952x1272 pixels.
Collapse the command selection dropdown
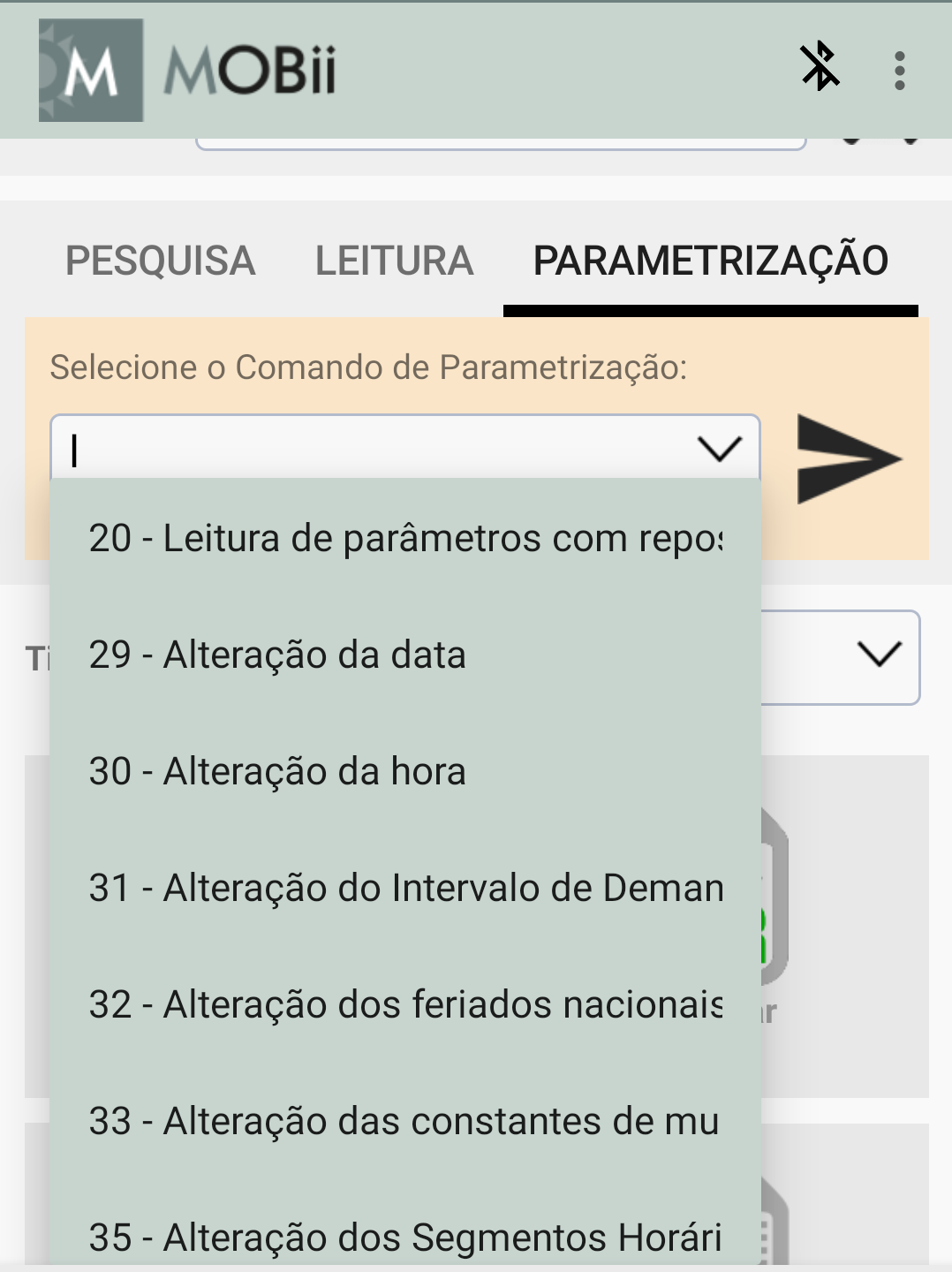pos(719,449)
